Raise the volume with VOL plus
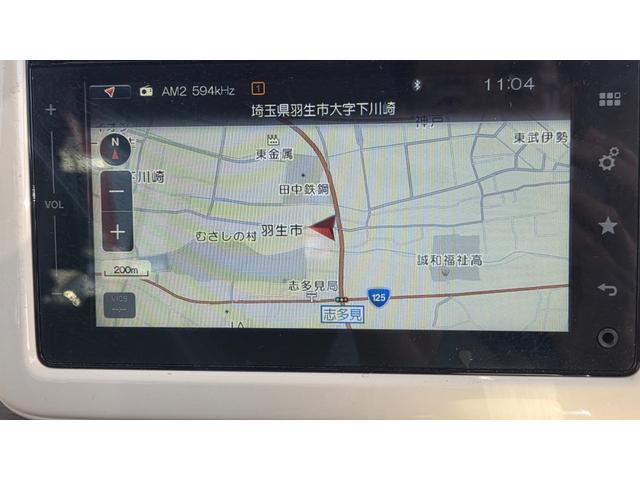 tap(51, 110)
